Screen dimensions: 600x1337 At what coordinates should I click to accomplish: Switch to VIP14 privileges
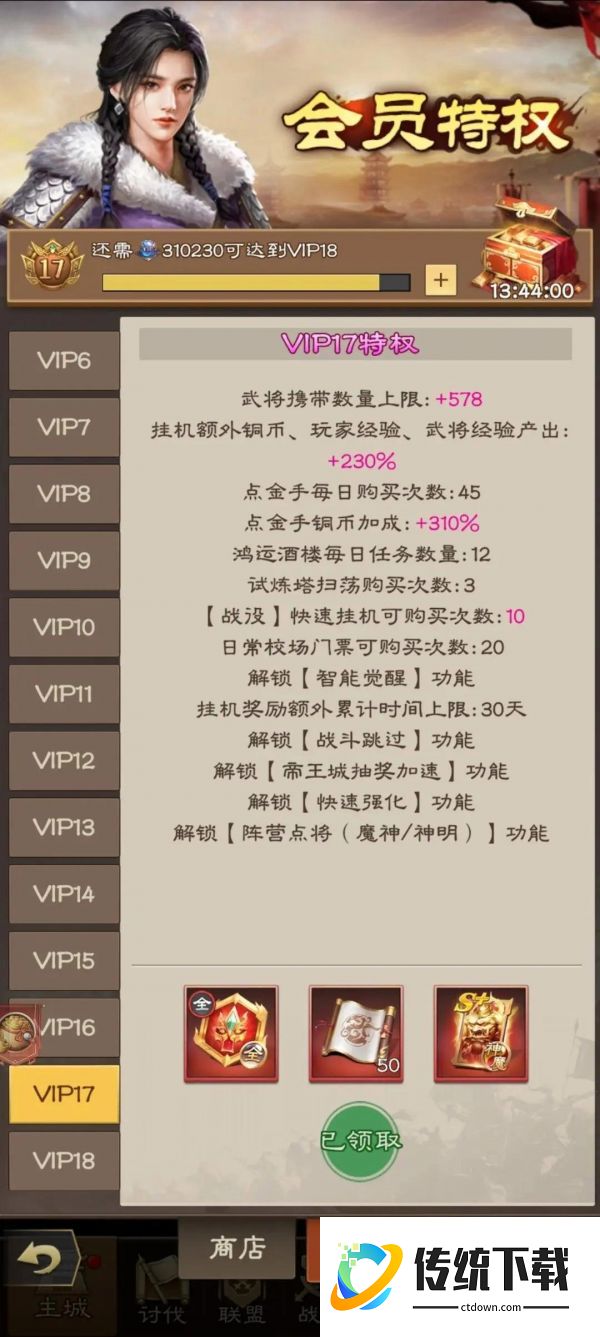(x=64, y=893)
